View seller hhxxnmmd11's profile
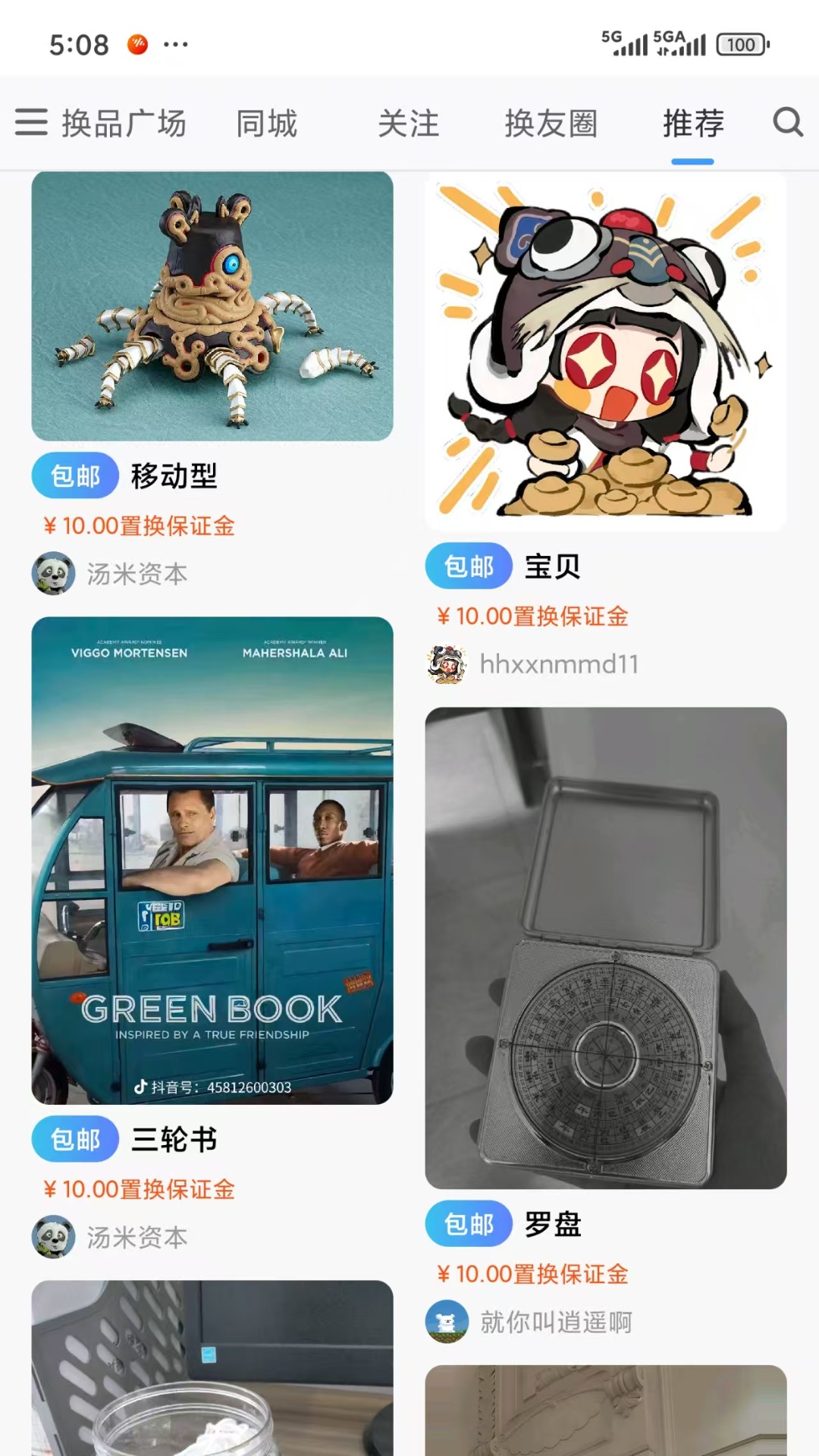 pos(532,664)
